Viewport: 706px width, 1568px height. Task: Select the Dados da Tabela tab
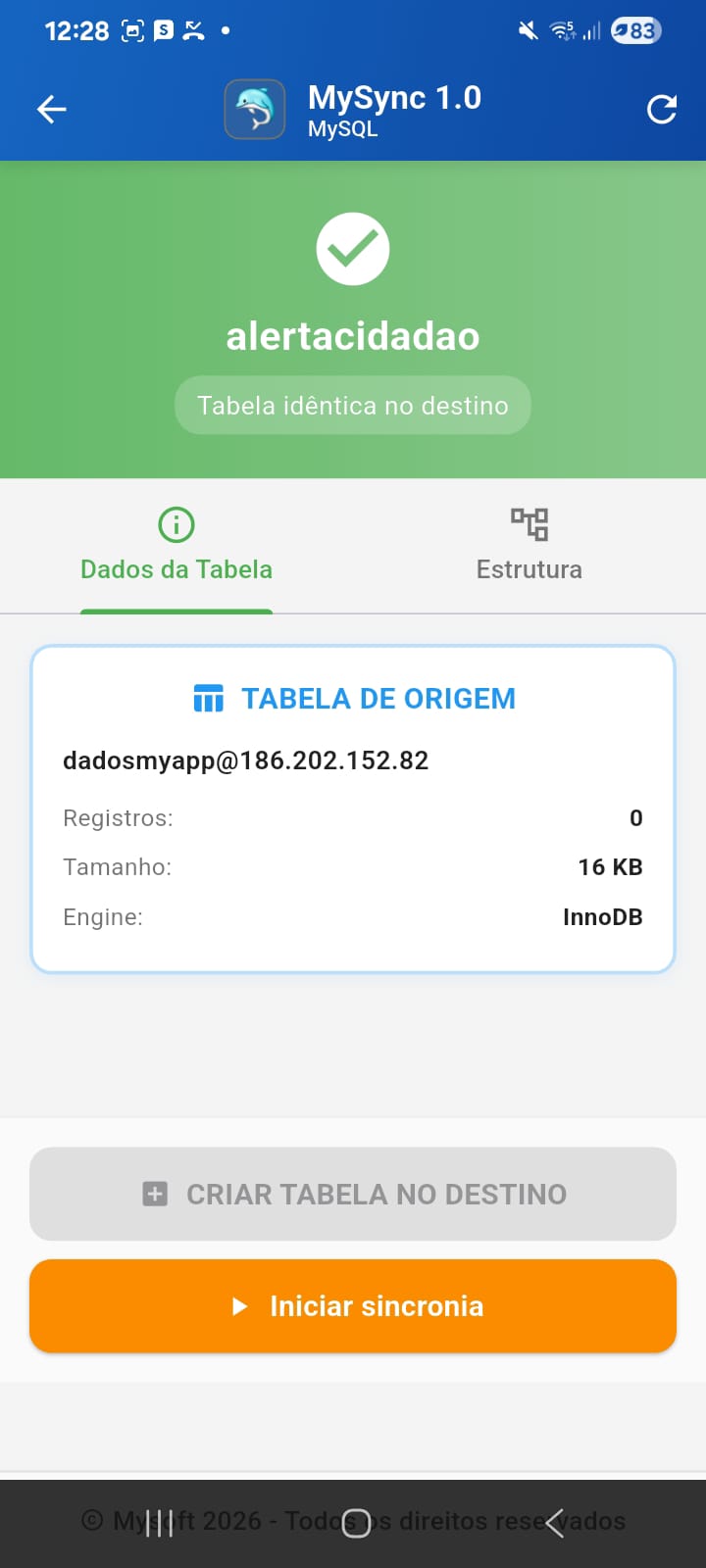[x=176, y=569]
